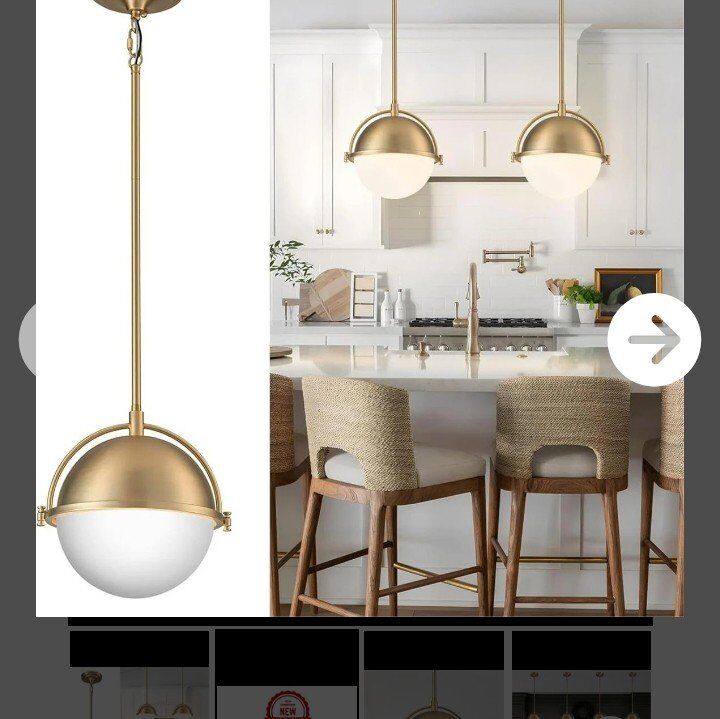
Task: Select the fourth thumbnail with four pendants
Action: pos(581,692)
